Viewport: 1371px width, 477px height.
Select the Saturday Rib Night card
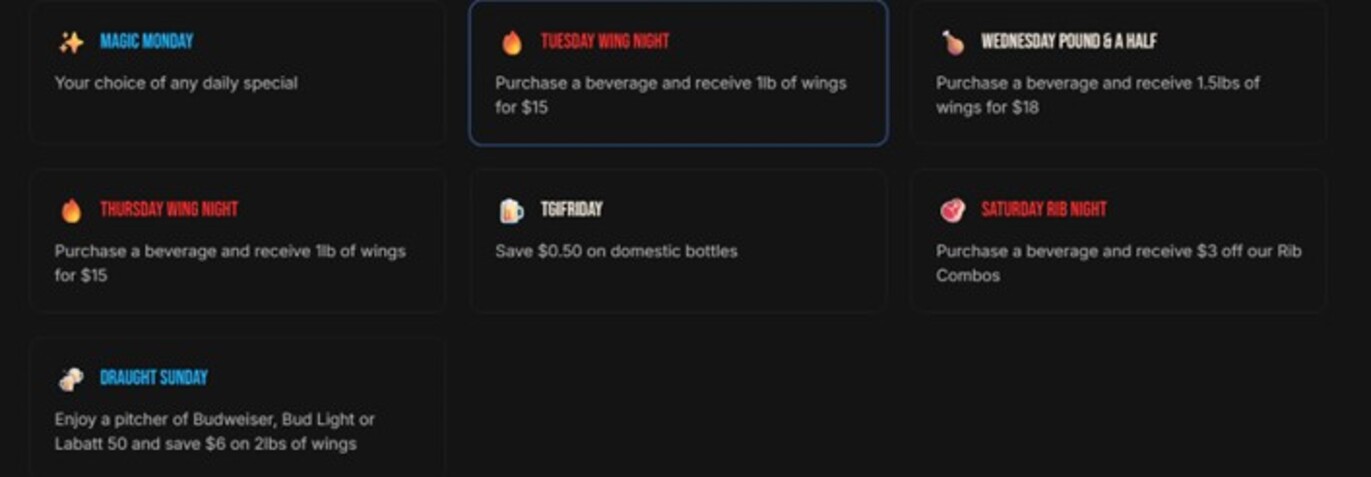point(1118,241)
